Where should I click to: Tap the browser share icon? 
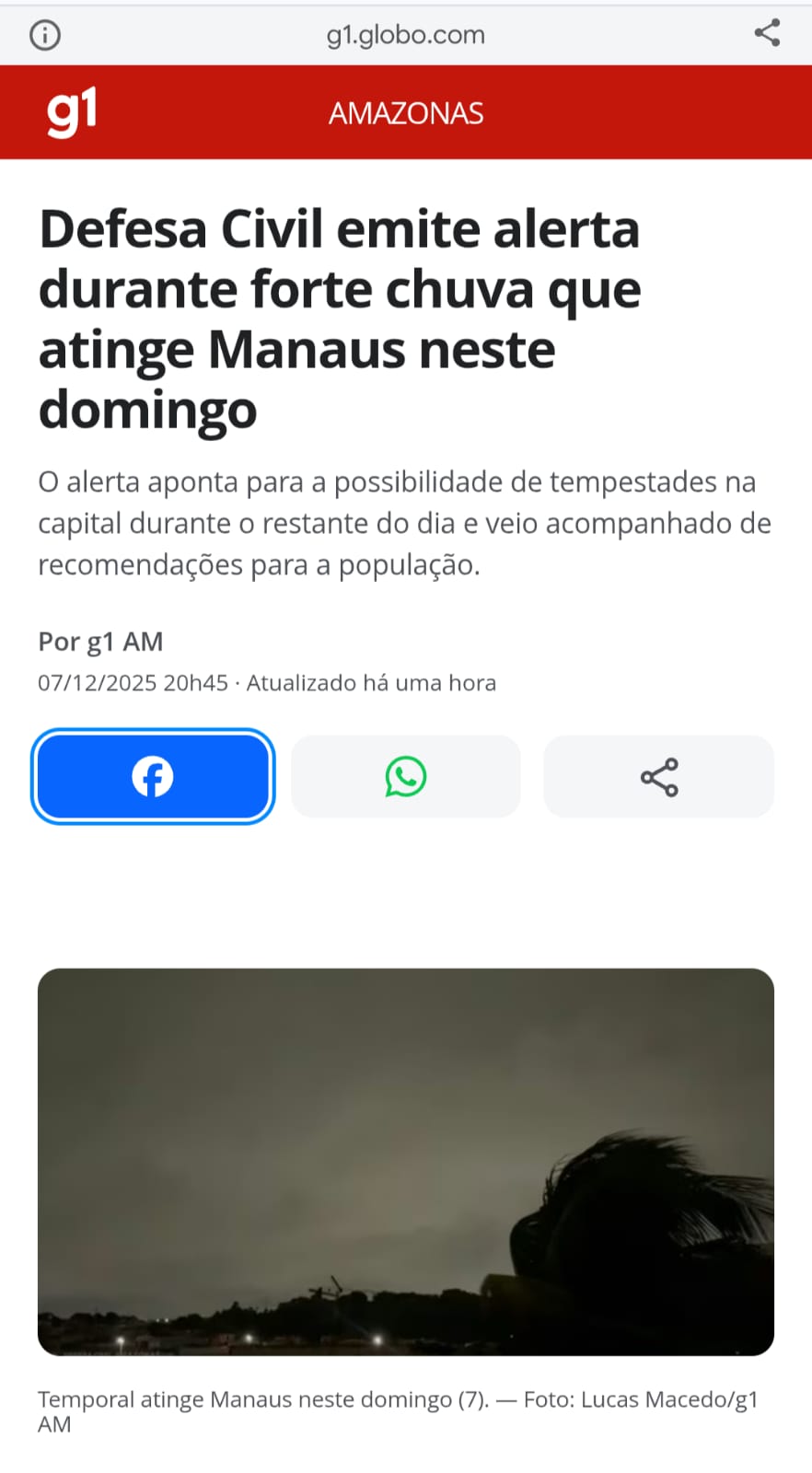[x=767, y=33]
